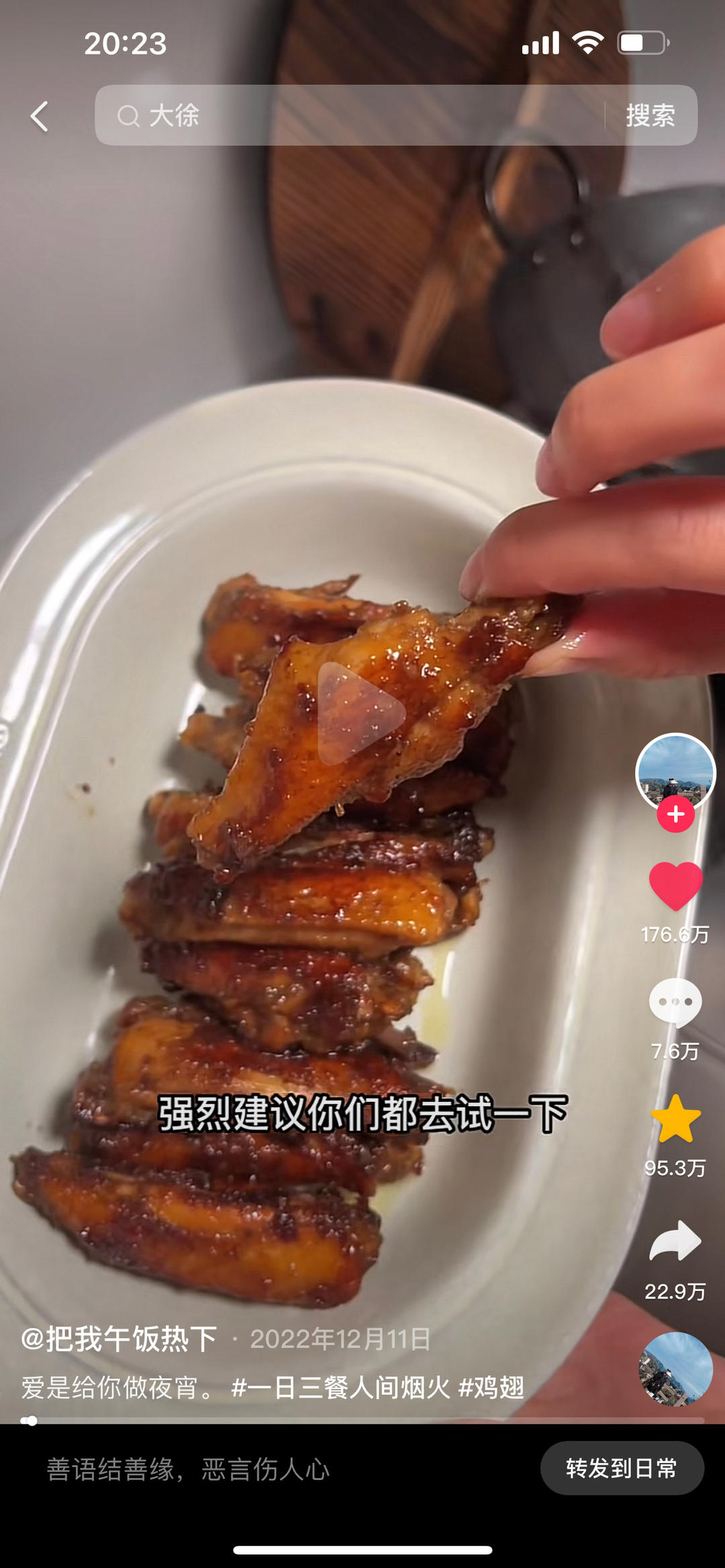Tap the 搜索 button
Screen dimensions: 725x1568
650,116
